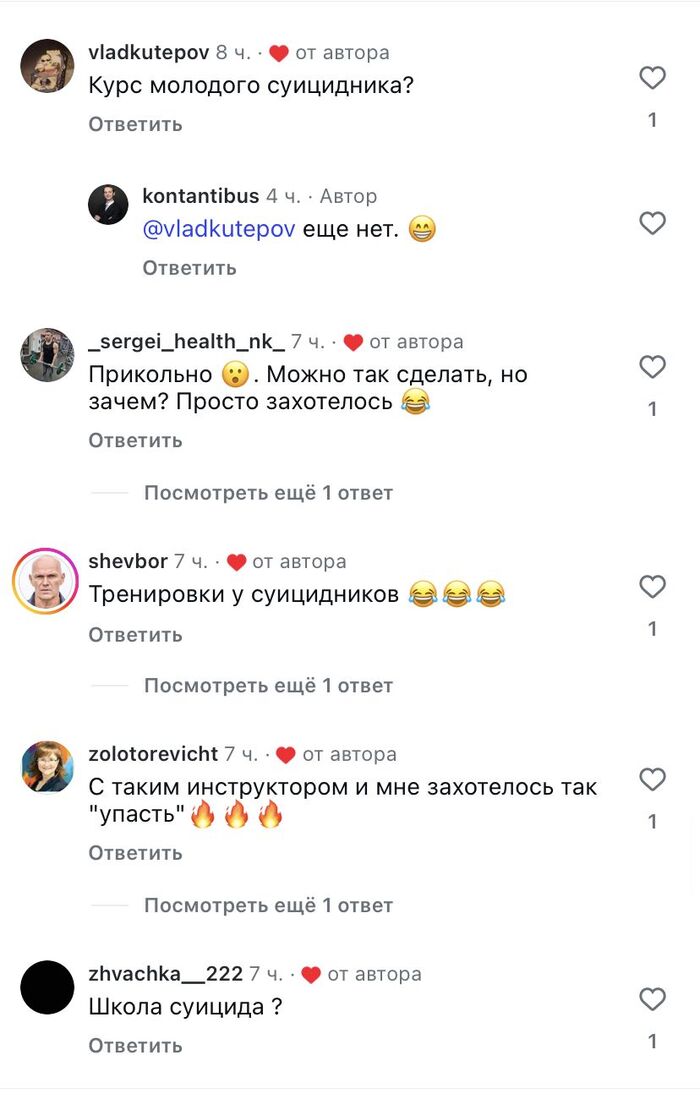Viewport: 700px width, 1099px height.
Task: Expand 1 more reply under zolotorevicht's comment
Action: coord(268,906)
